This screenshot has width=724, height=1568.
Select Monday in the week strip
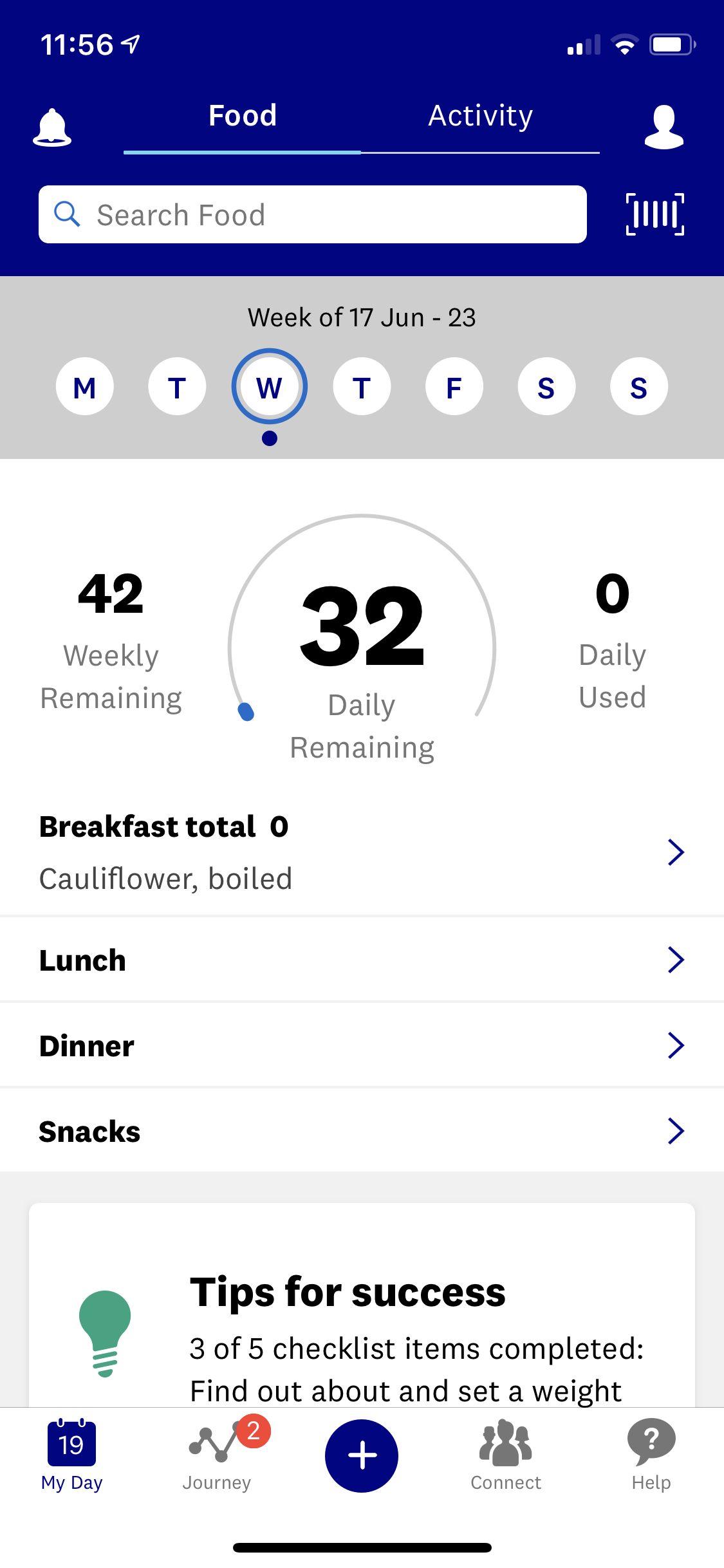pyautogui.click(x=85, y=387)
